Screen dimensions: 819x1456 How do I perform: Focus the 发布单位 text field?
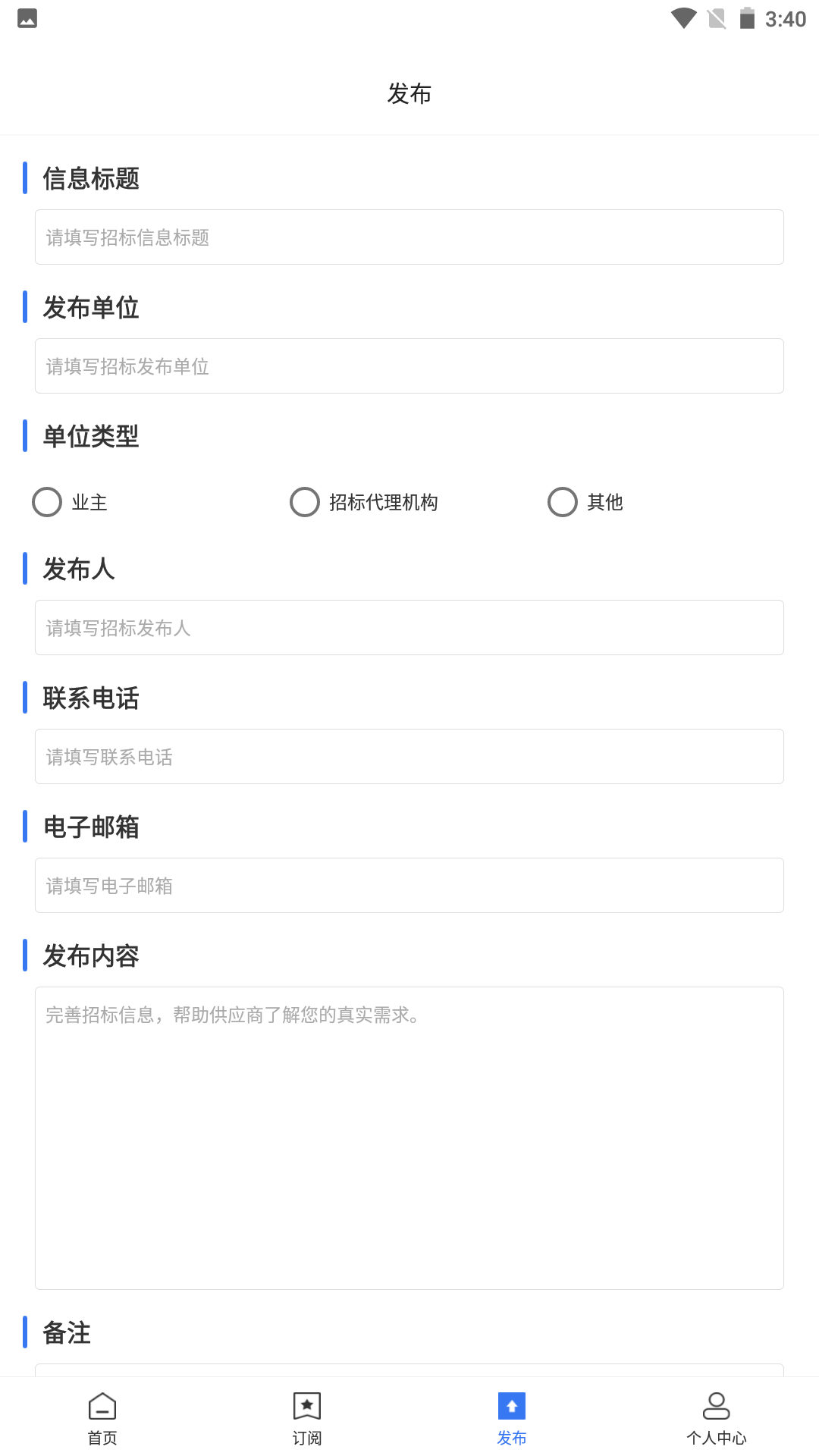(x=409, y=366)
